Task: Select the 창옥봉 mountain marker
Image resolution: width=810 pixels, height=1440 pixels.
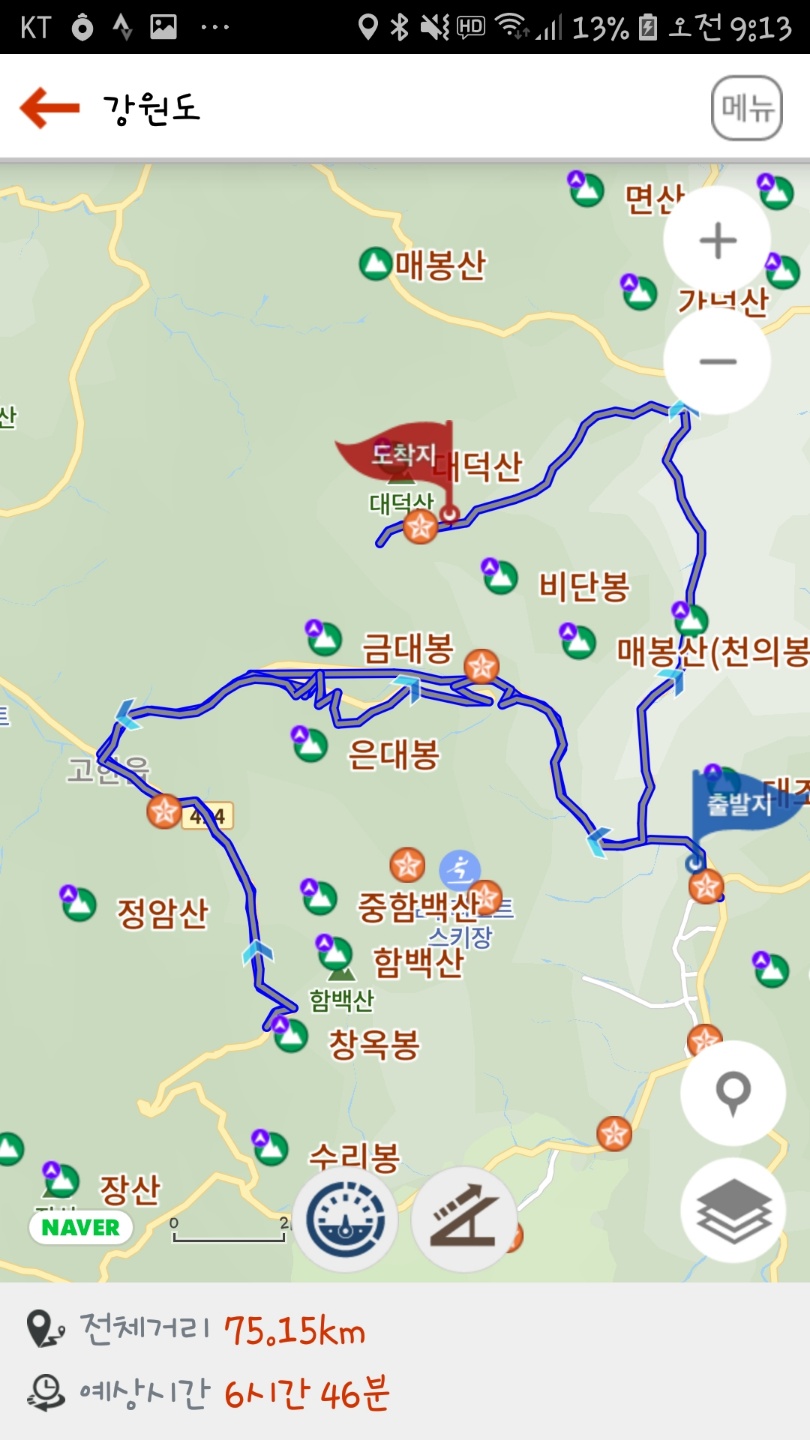Action: [x=291, y=1036]
